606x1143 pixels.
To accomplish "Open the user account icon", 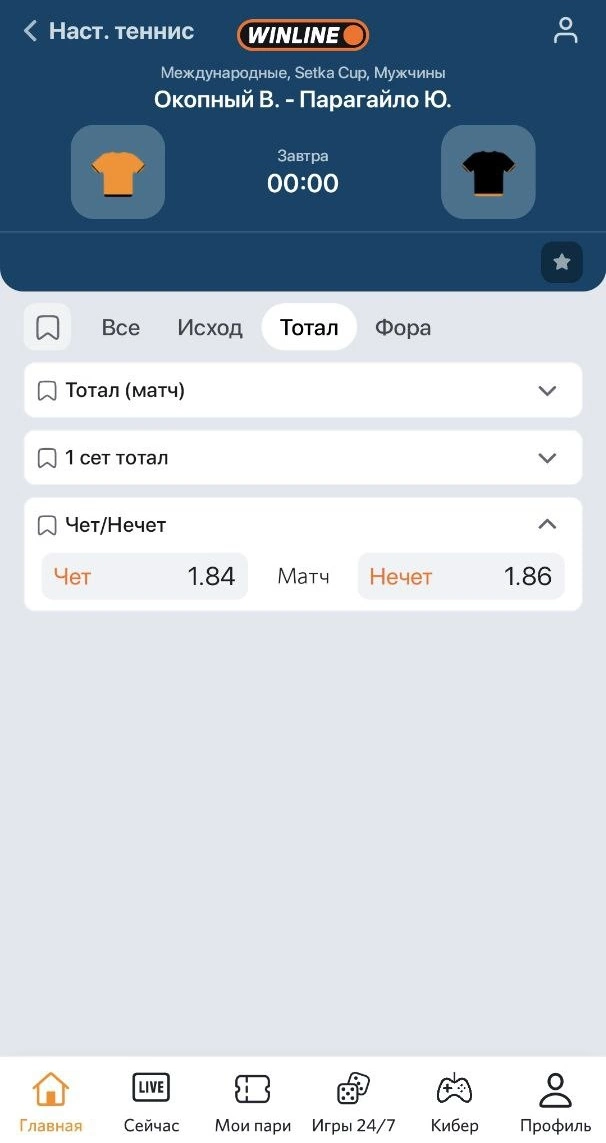I will 566,31.
